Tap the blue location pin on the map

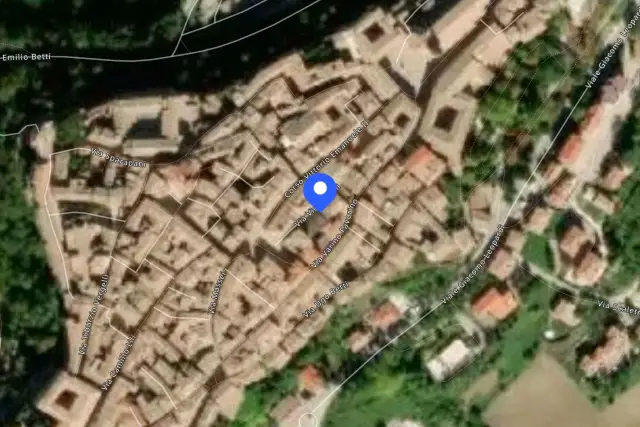[320, 192]
